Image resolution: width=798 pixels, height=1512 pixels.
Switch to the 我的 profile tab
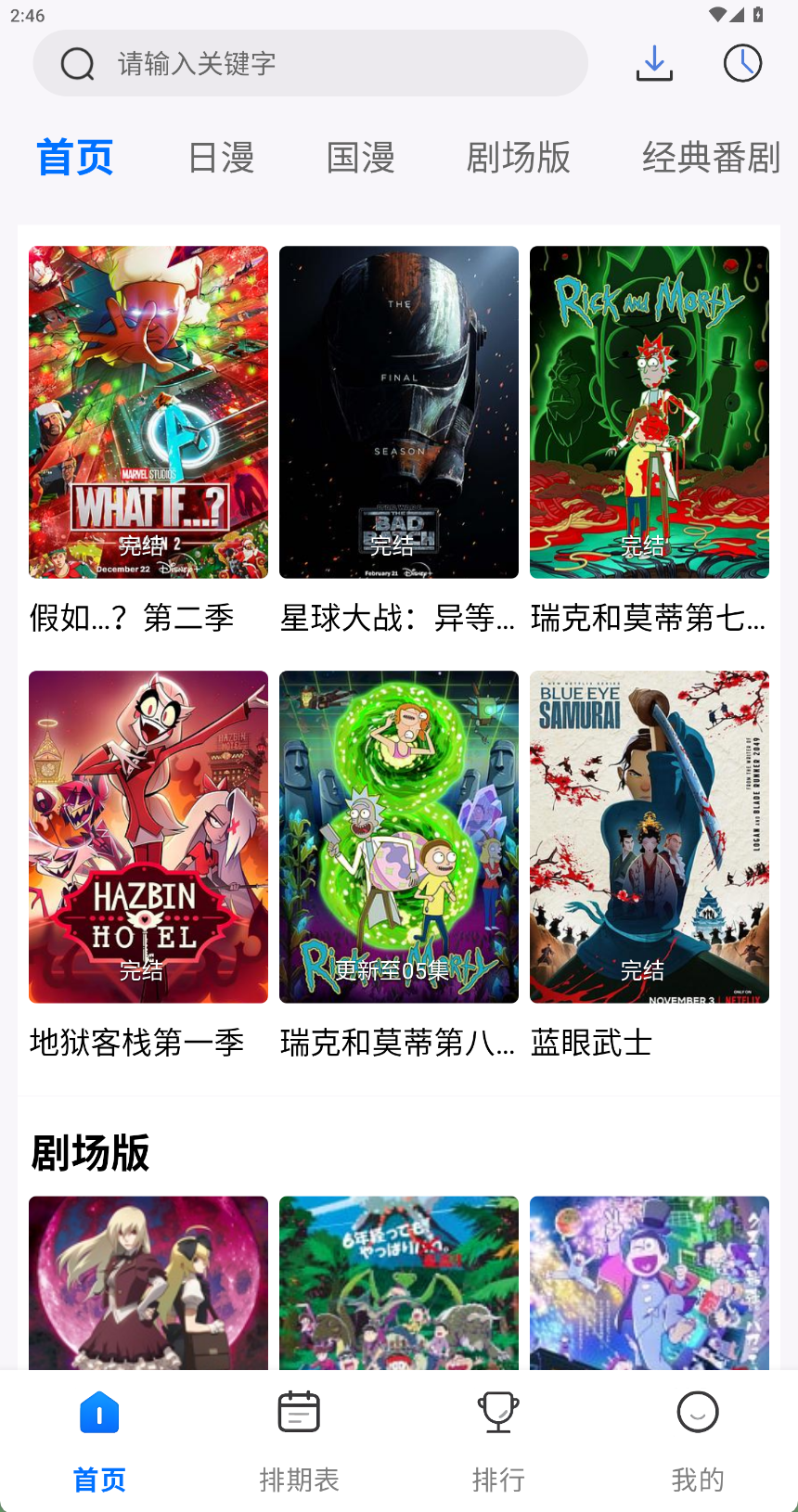[698, 1440]
